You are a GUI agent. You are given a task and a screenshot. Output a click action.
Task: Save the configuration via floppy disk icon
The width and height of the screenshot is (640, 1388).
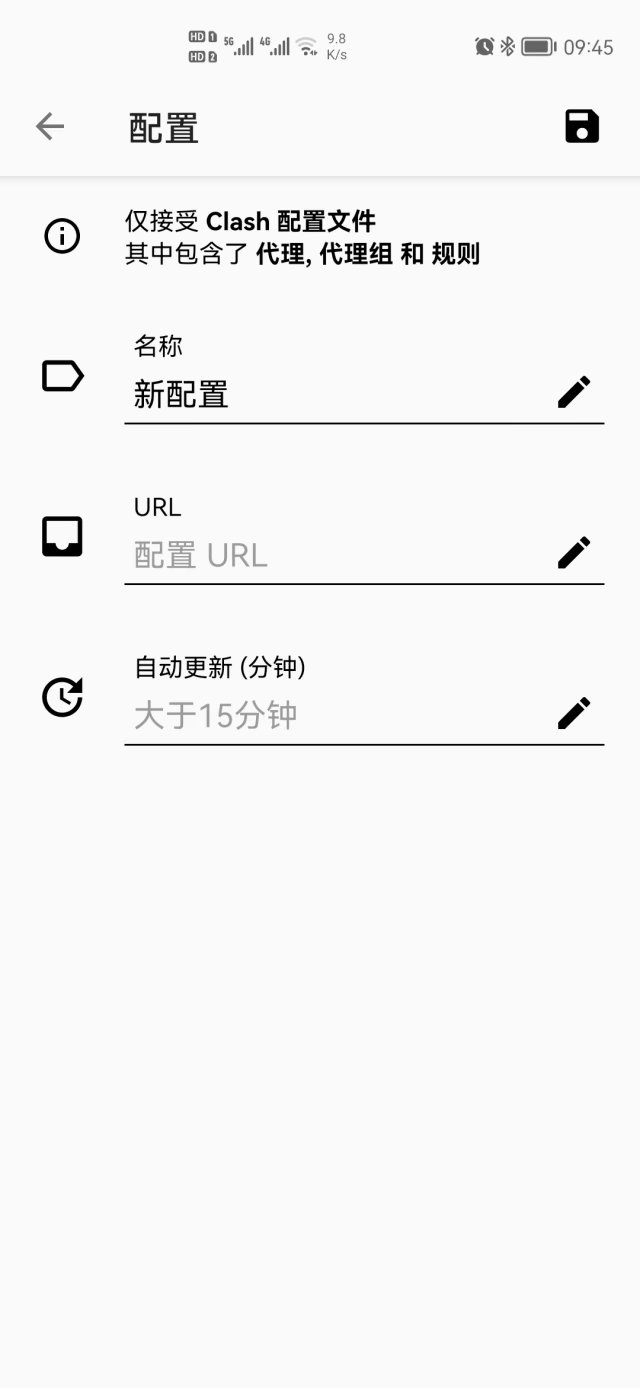point(582,126)
